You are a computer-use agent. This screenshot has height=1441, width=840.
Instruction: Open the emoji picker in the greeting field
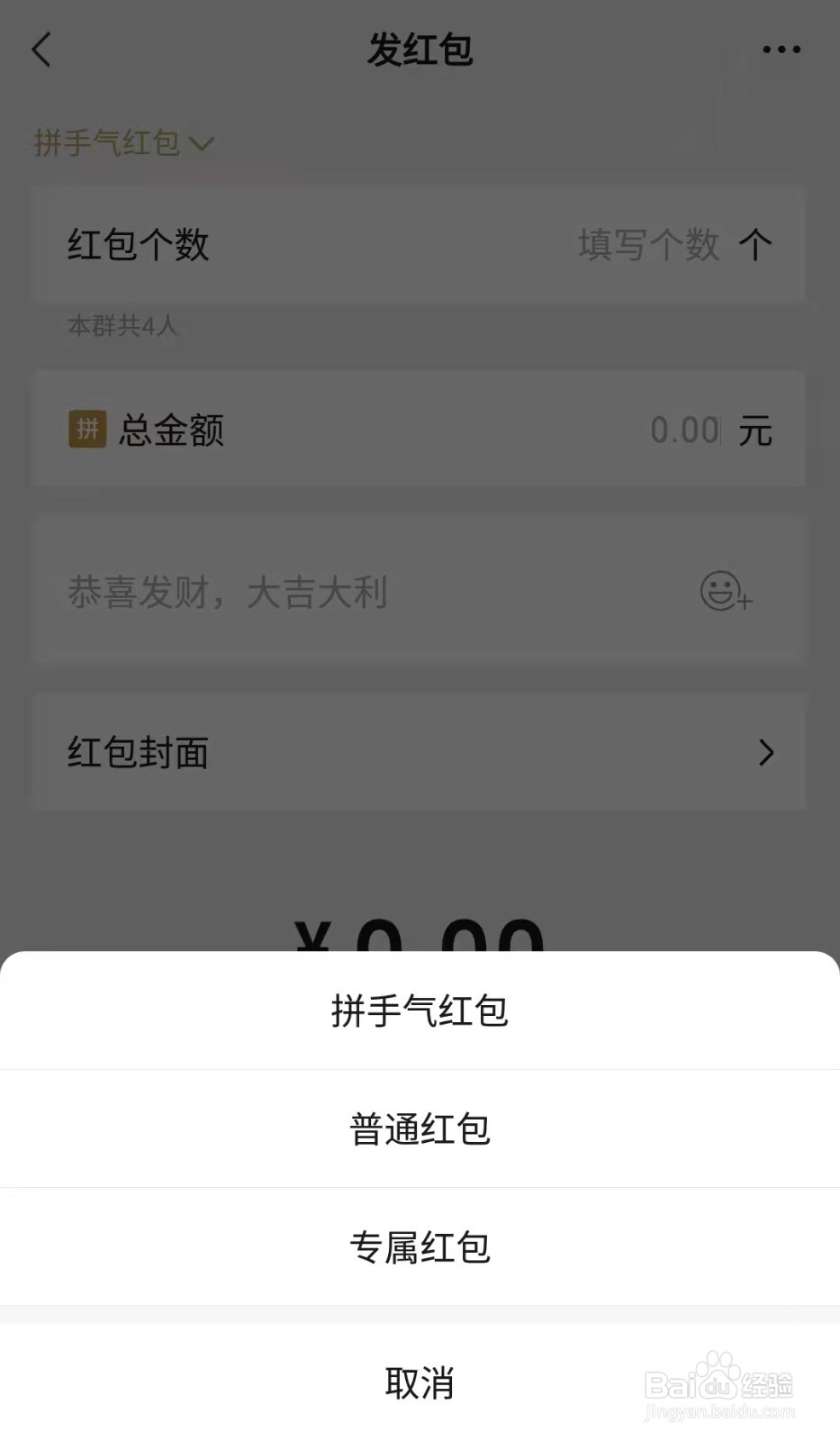pyautogui.click(x=724, y=592)
